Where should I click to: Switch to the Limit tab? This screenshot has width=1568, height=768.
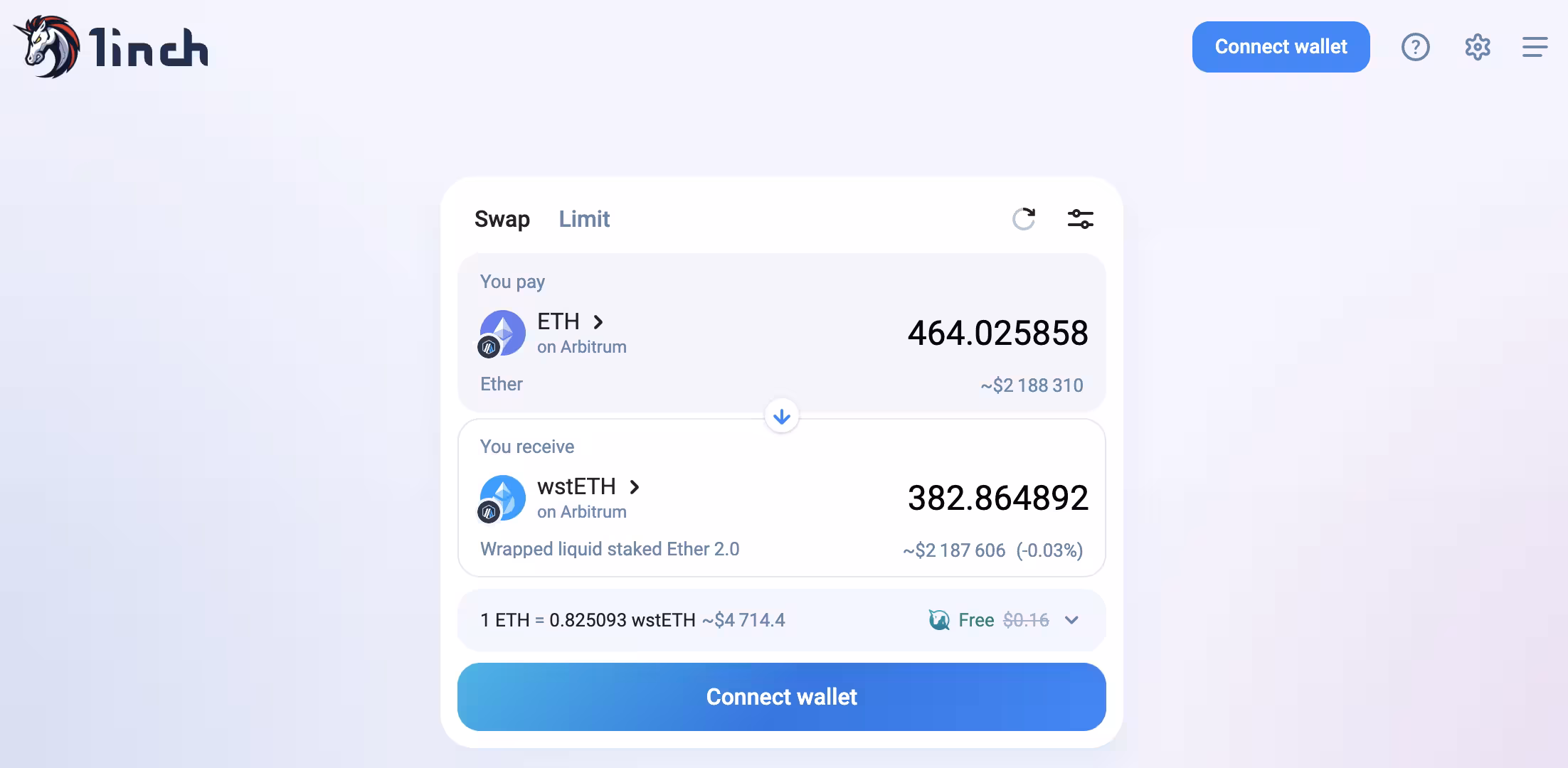(x=583, y=219)
